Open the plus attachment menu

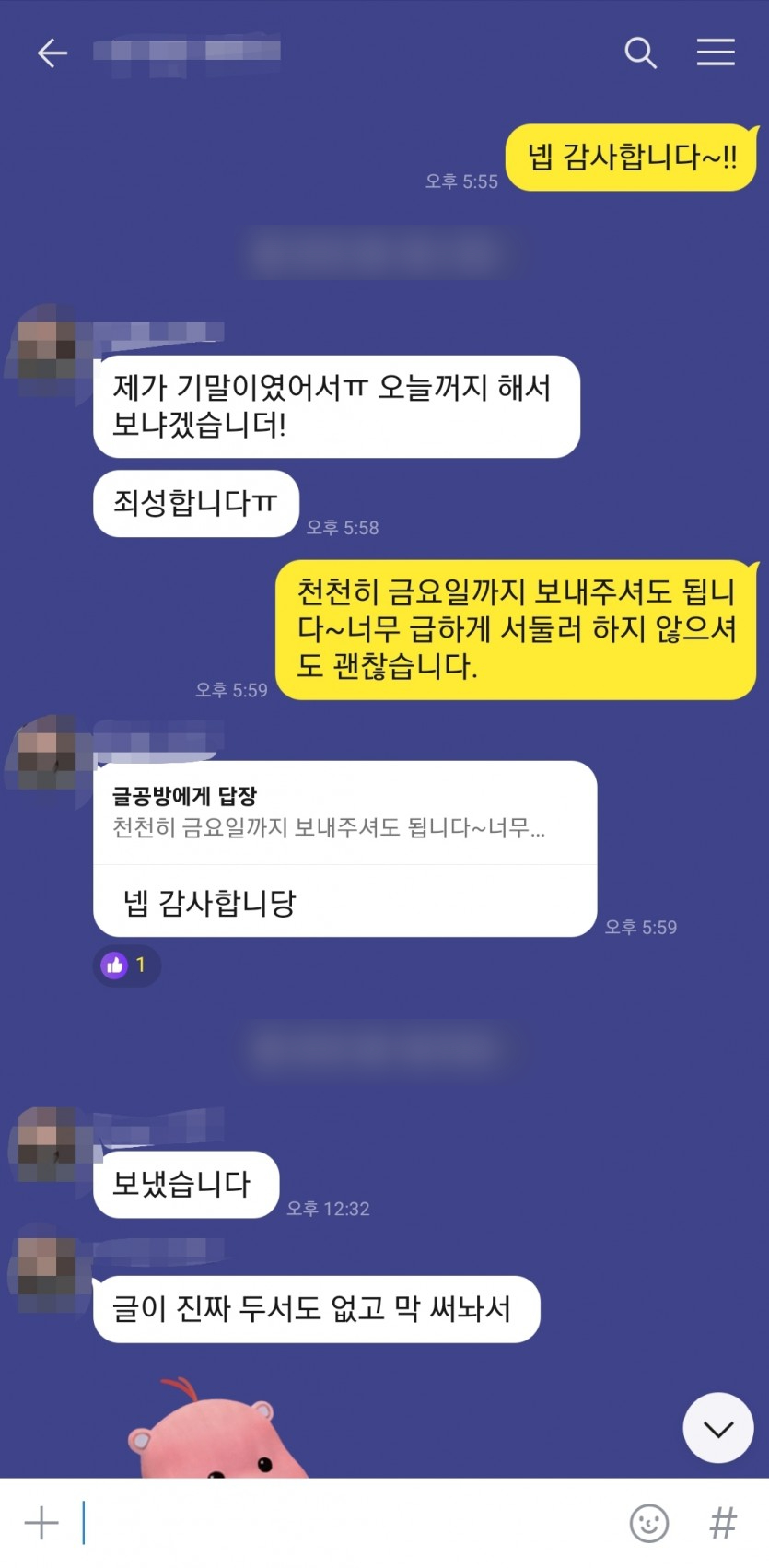click(41, 1523)
